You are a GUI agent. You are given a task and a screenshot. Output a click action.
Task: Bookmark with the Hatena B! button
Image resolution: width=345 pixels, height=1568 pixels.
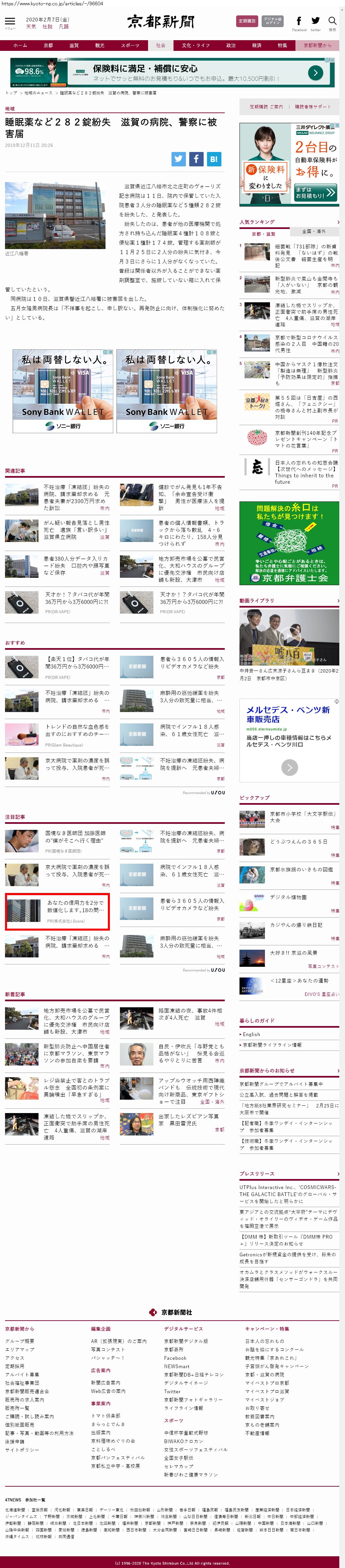pos(214,159)
